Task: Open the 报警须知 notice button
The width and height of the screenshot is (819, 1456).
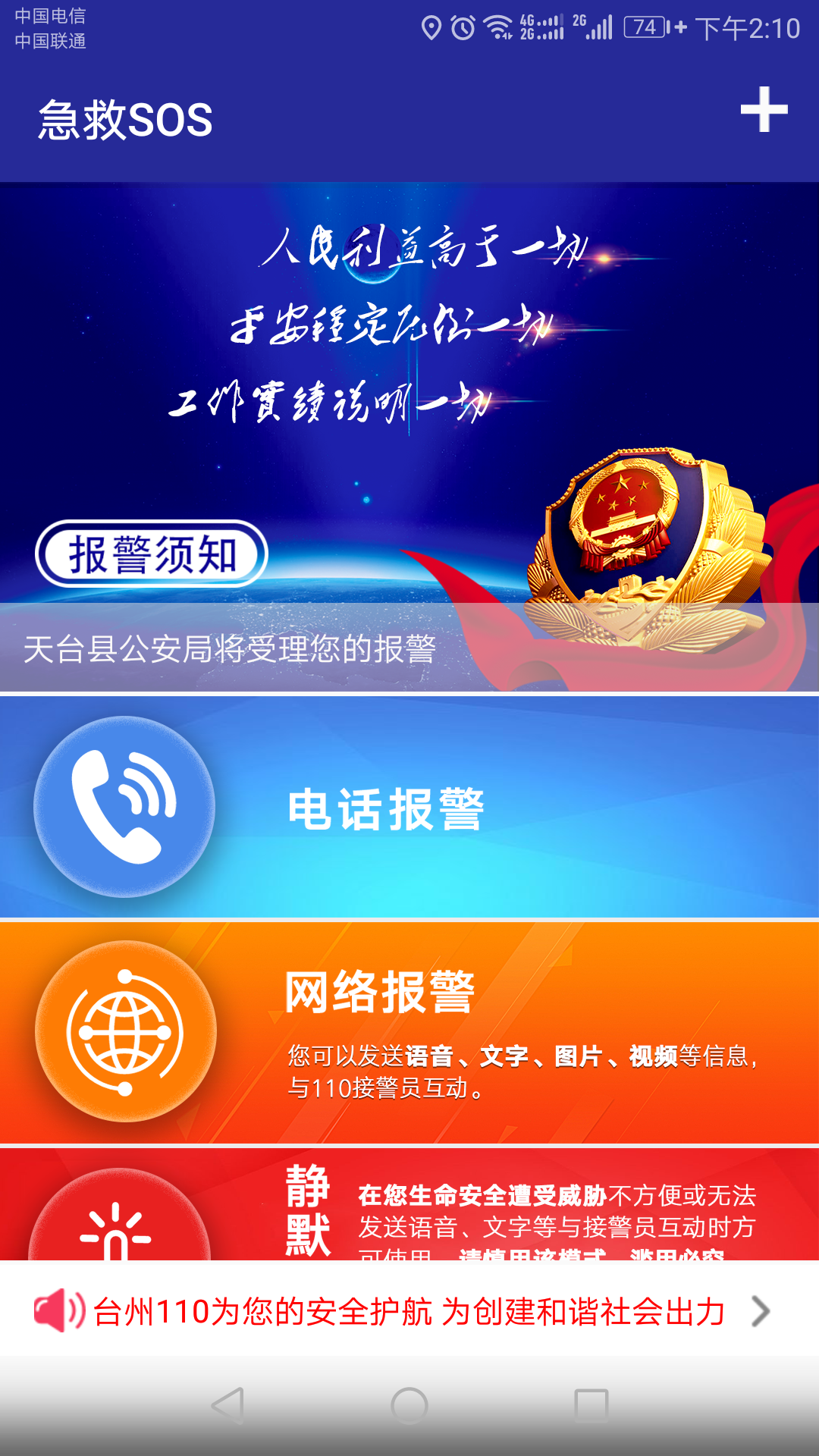Action: coord(152,554)
